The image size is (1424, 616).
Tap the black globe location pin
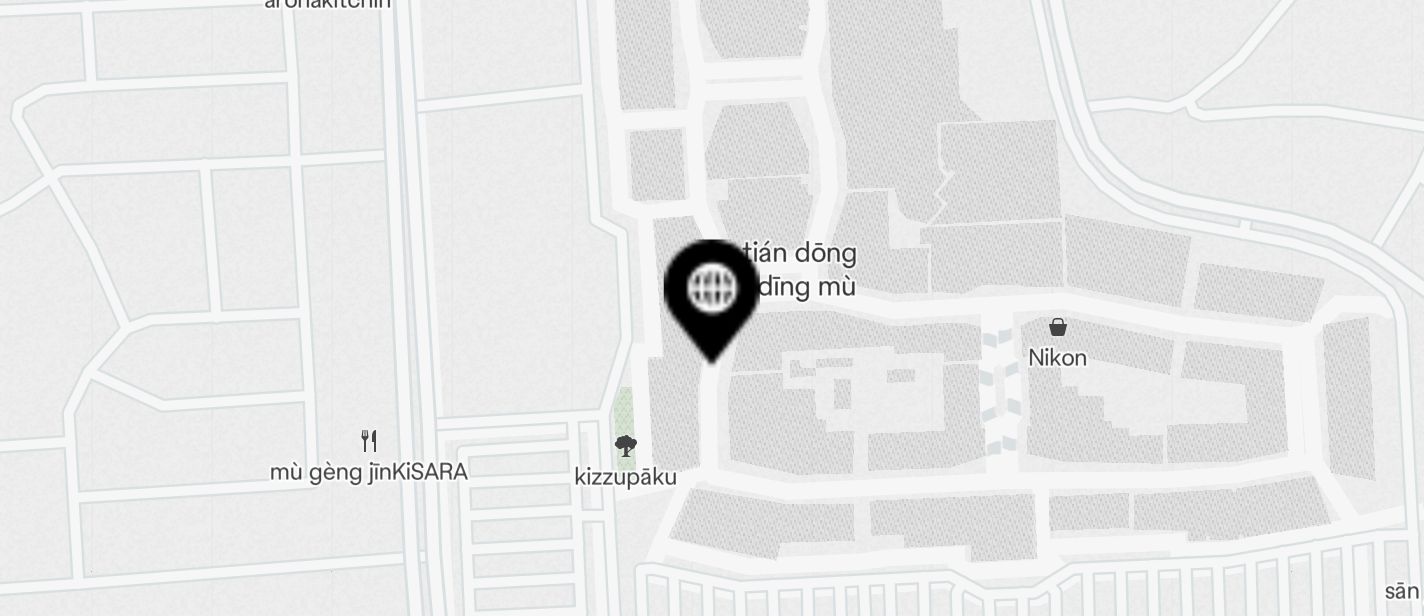pos(712,291)
